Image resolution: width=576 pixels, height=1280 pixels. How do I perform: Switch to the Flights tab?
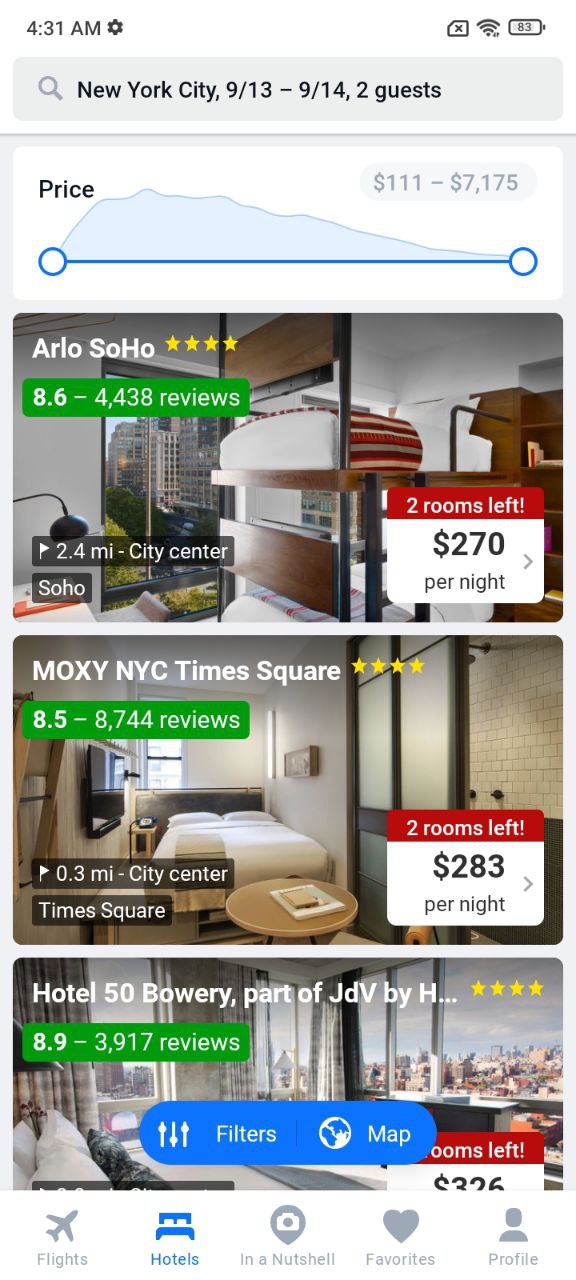point(62,1236)
